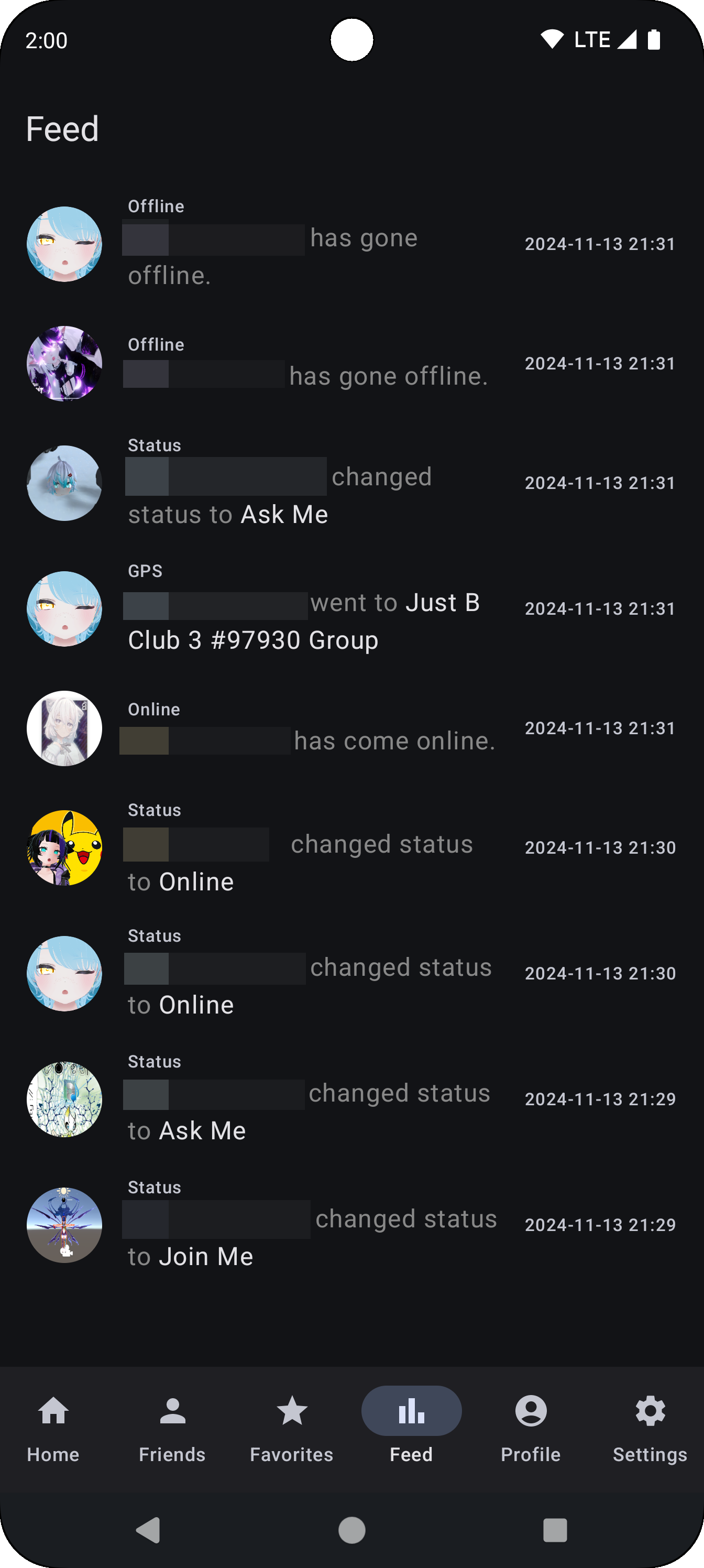Open the 21:29 'status to Ask Me' entry
The image size is (704, 1568).
click(x=351, y=1099)
